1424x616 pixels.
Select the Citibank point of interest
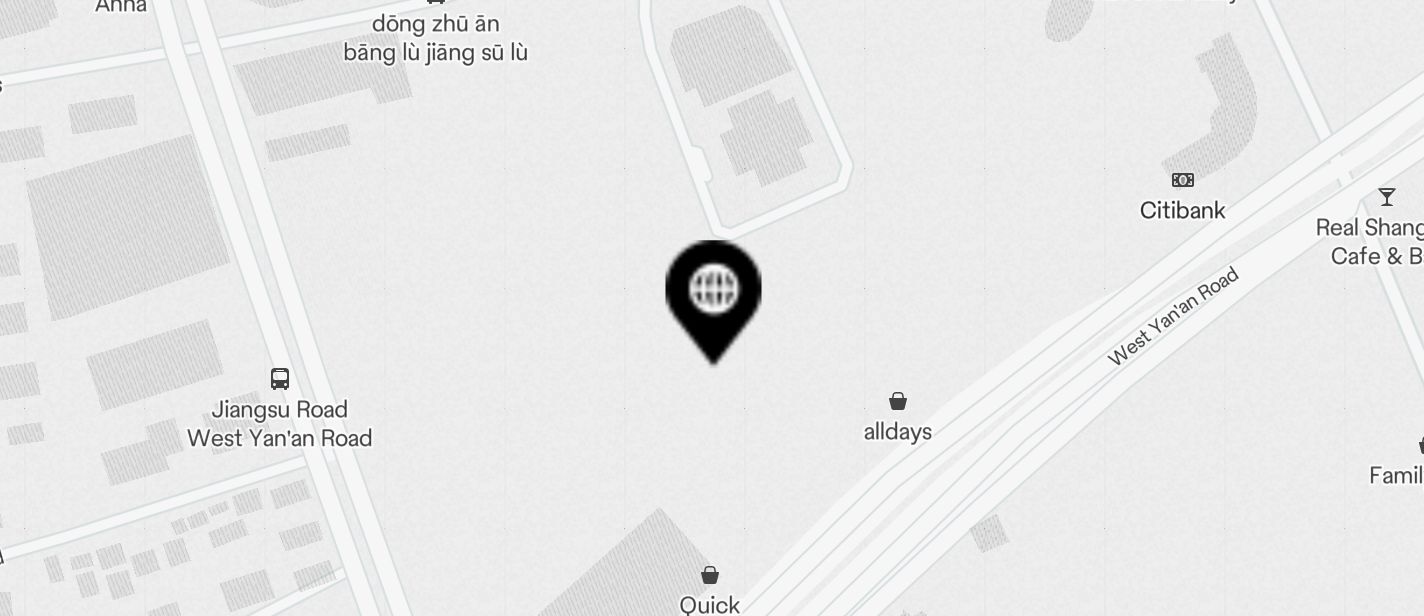1183,181
